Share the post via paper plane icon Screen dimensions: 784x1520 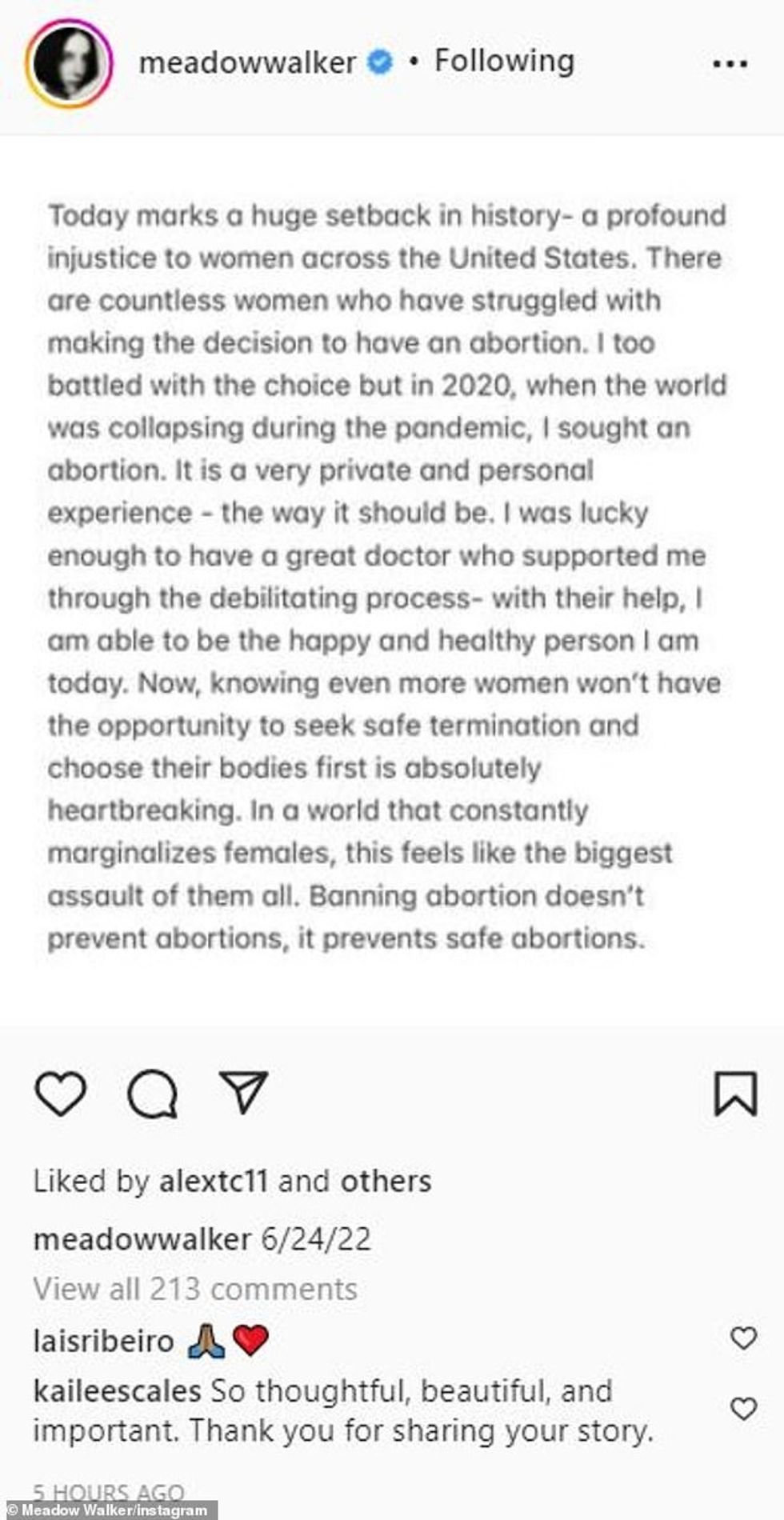tap(242, 1092)
